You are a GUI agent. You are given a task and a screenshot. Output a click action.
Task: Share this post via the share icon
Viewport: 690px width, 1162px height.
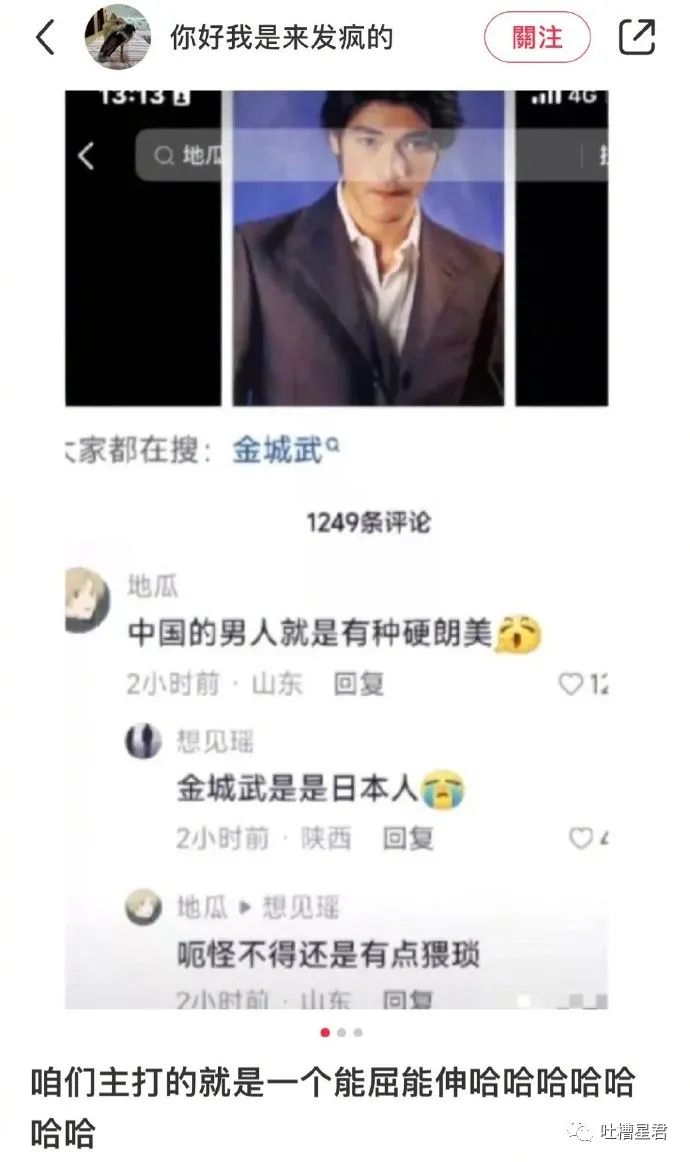pos(637,38)
